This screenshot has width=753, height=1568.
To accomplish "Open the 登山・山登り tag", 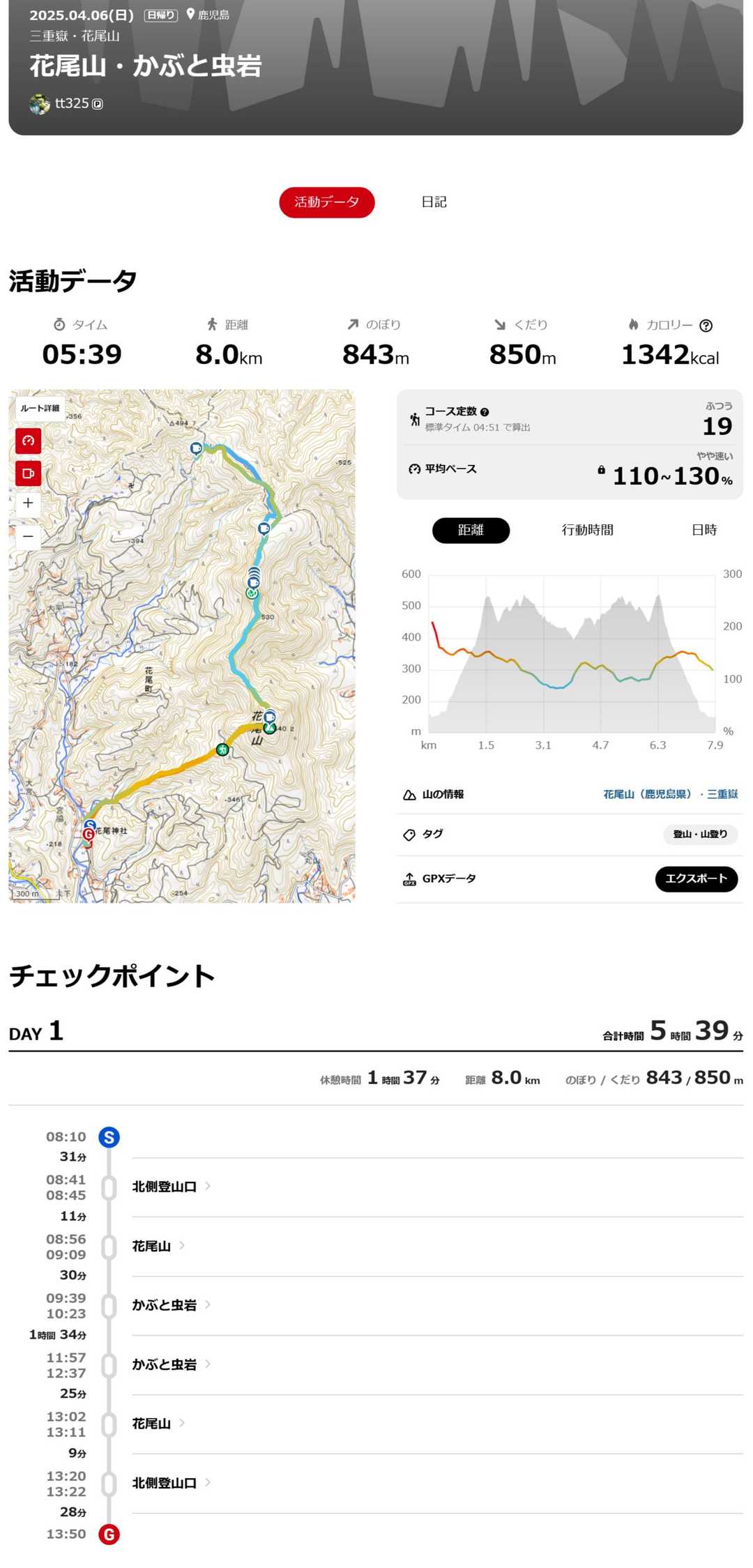I will [699, 835].
